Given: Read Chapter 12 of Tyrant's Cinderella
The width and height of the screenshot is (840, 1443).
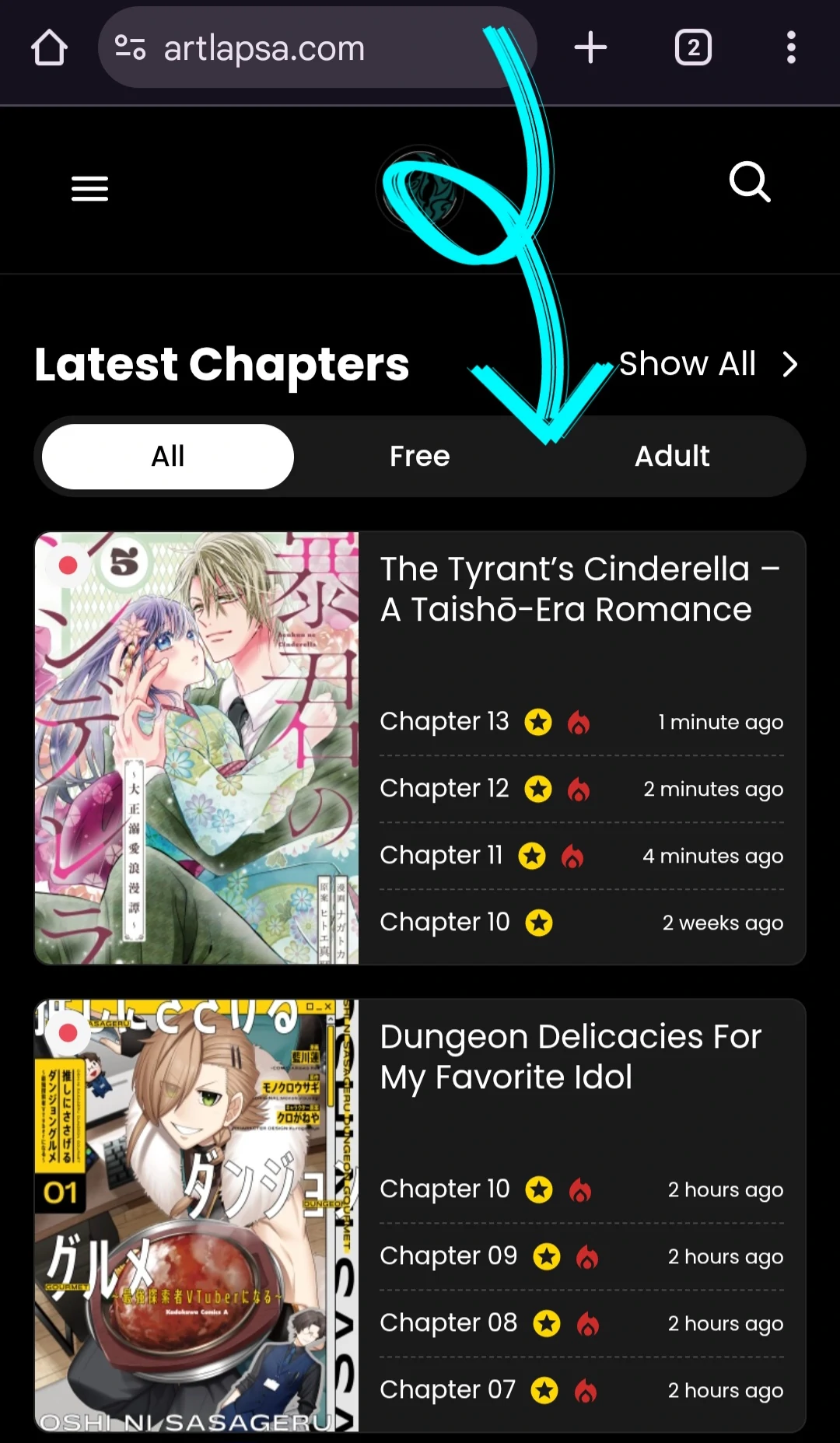Looking at the screenshot, I should [x=444, y=789].
